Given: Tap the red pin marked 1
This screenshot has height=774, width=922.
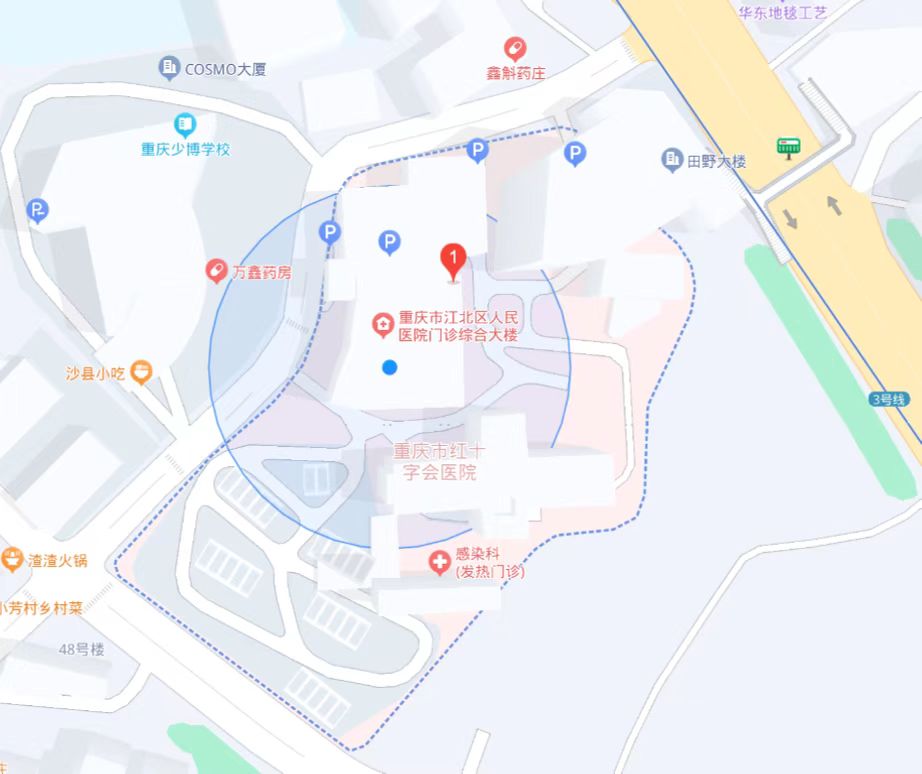Looking at the screenshot, I should pos(453,262).
